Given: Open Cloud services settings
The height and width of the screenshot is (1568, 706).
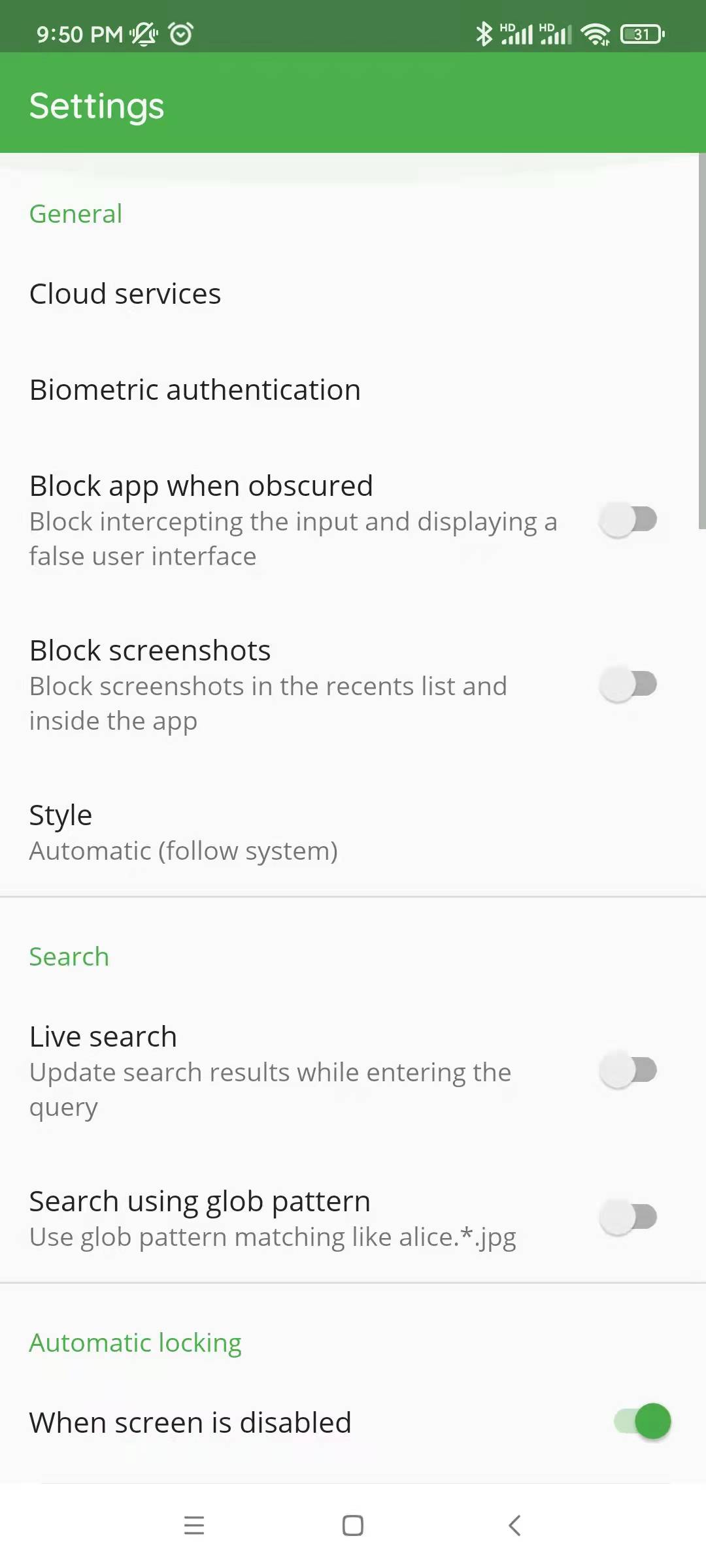Looking at the screenshot, I should coord(353,294).
